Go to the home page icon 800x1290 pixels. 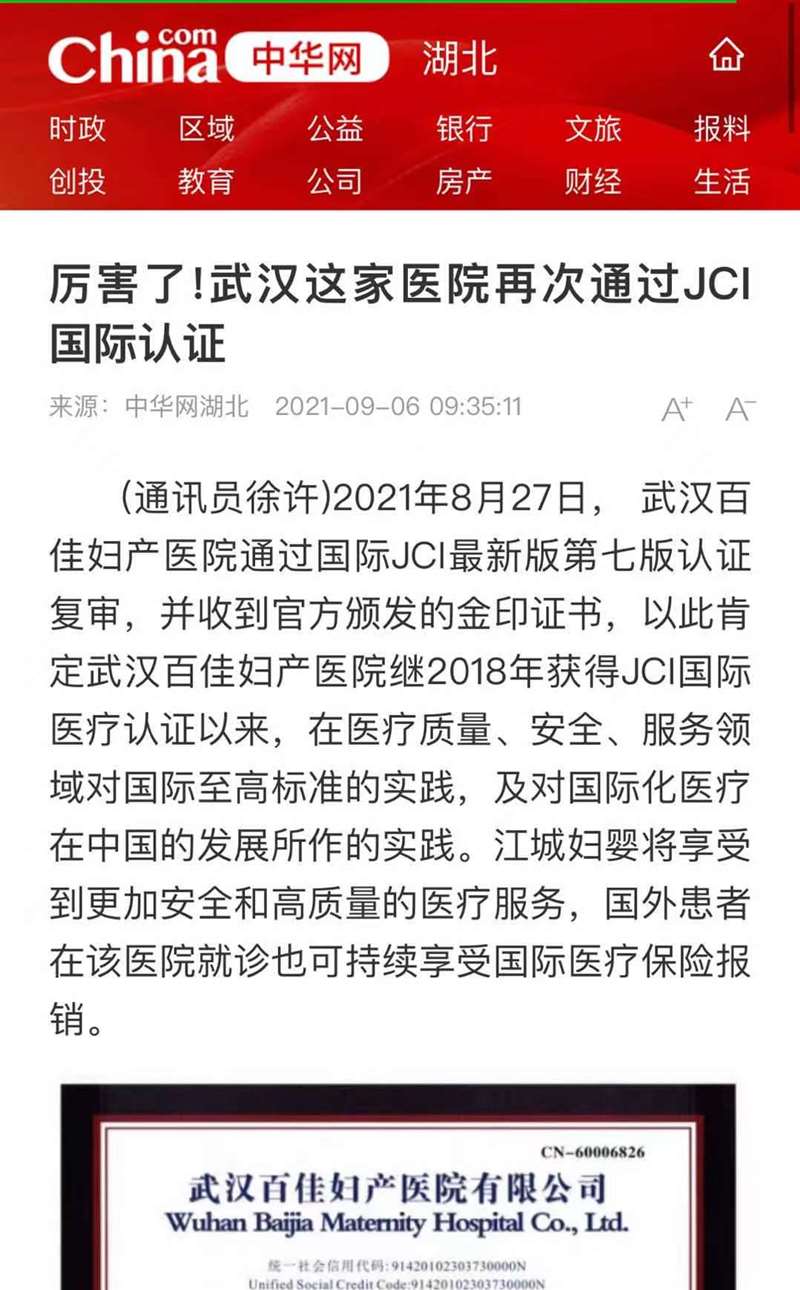click(x=727, y=56)
